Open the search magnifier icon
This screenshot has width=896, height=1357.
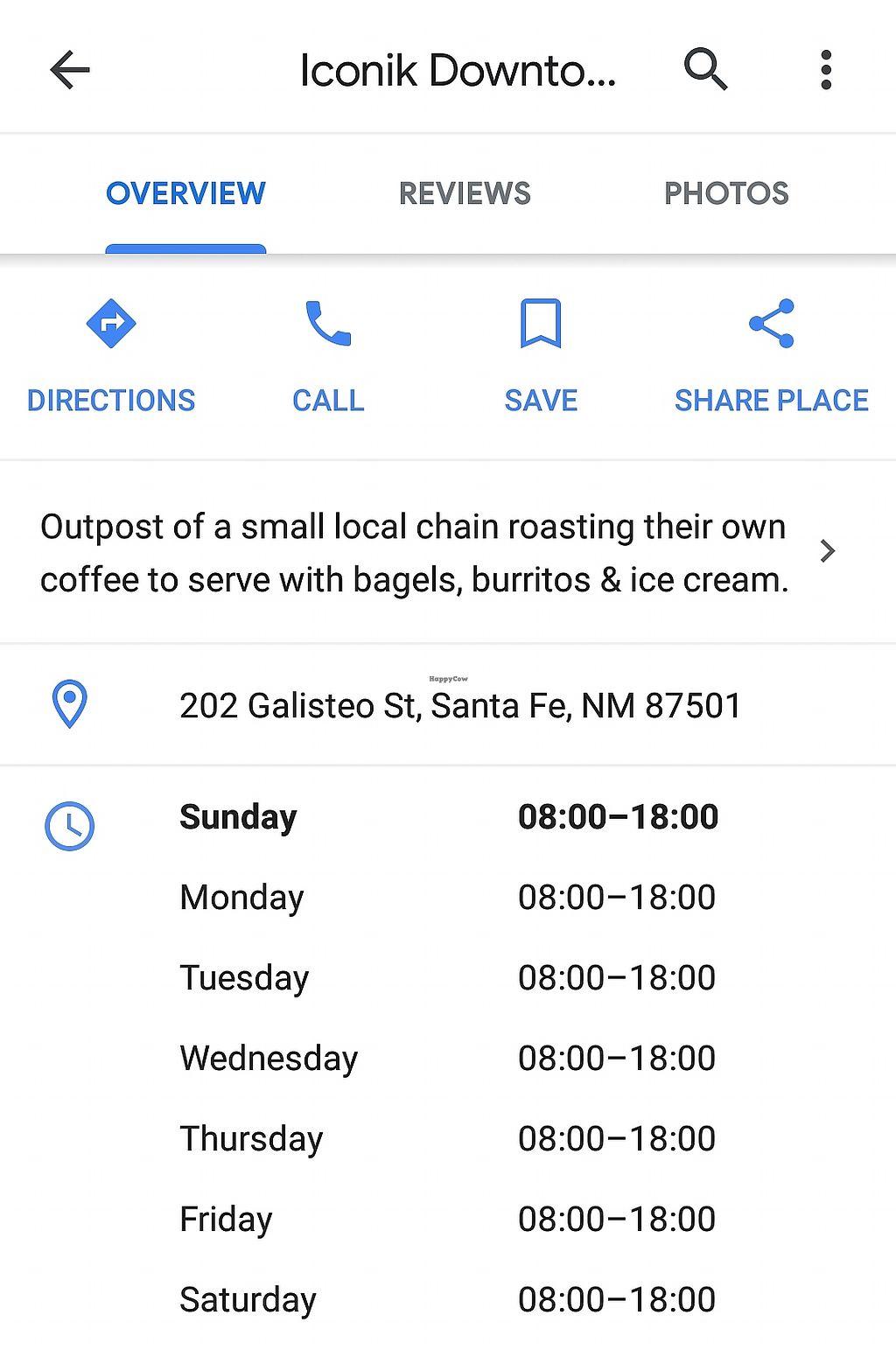705,70
